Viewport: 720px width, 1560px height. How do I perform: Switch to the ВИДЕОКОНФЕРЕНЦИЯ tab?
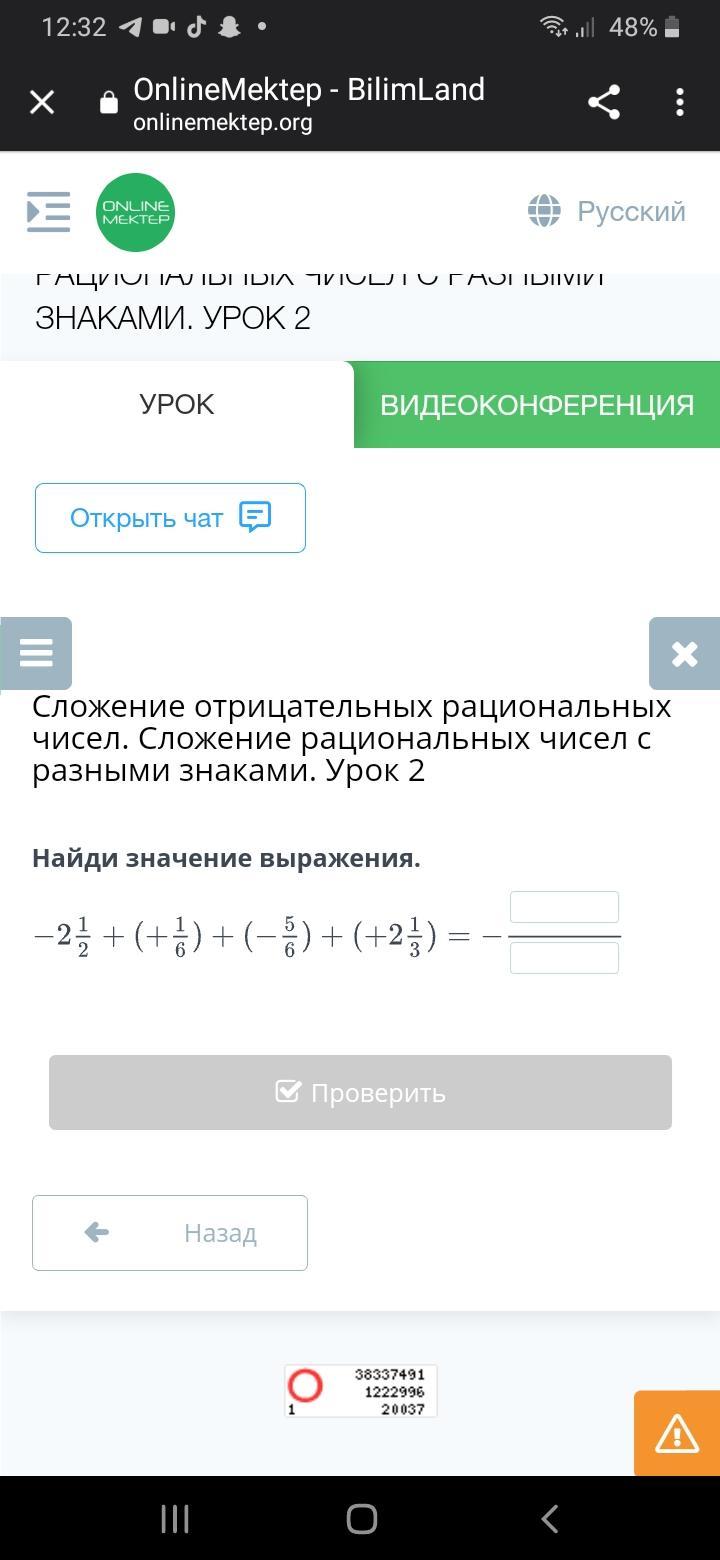point(537,405)
